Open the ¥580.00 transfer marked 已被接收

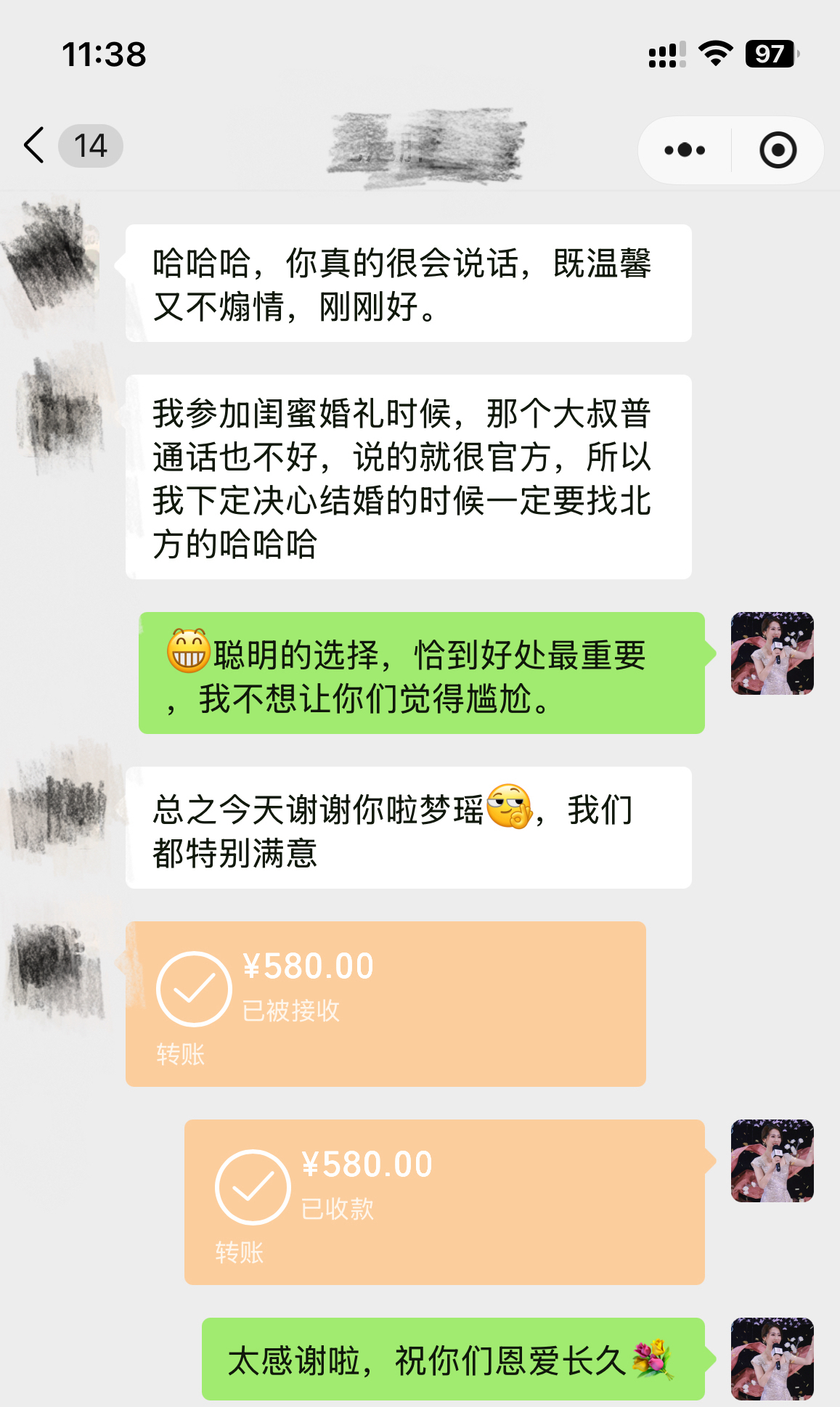point(386,1003)
